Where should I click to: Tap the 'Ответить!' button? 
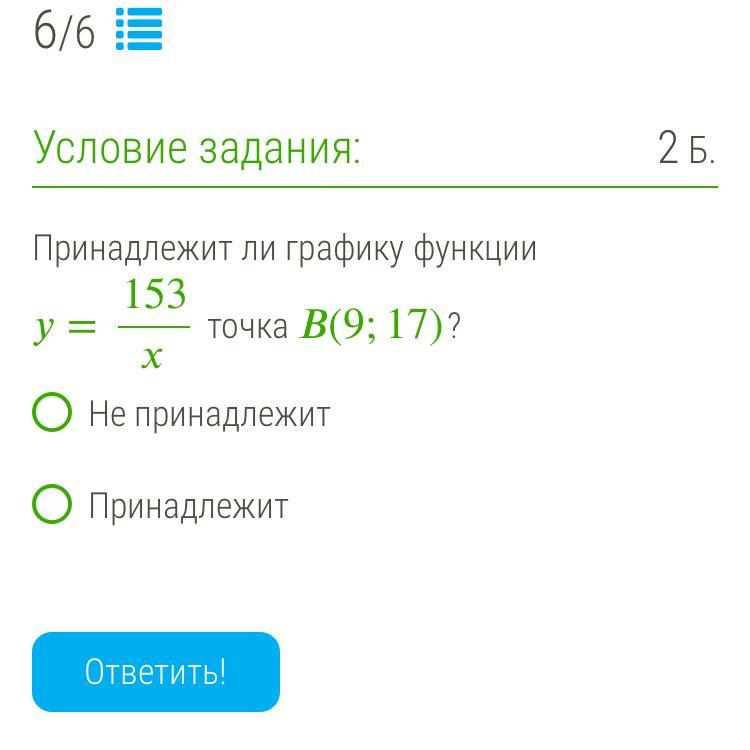156,671
